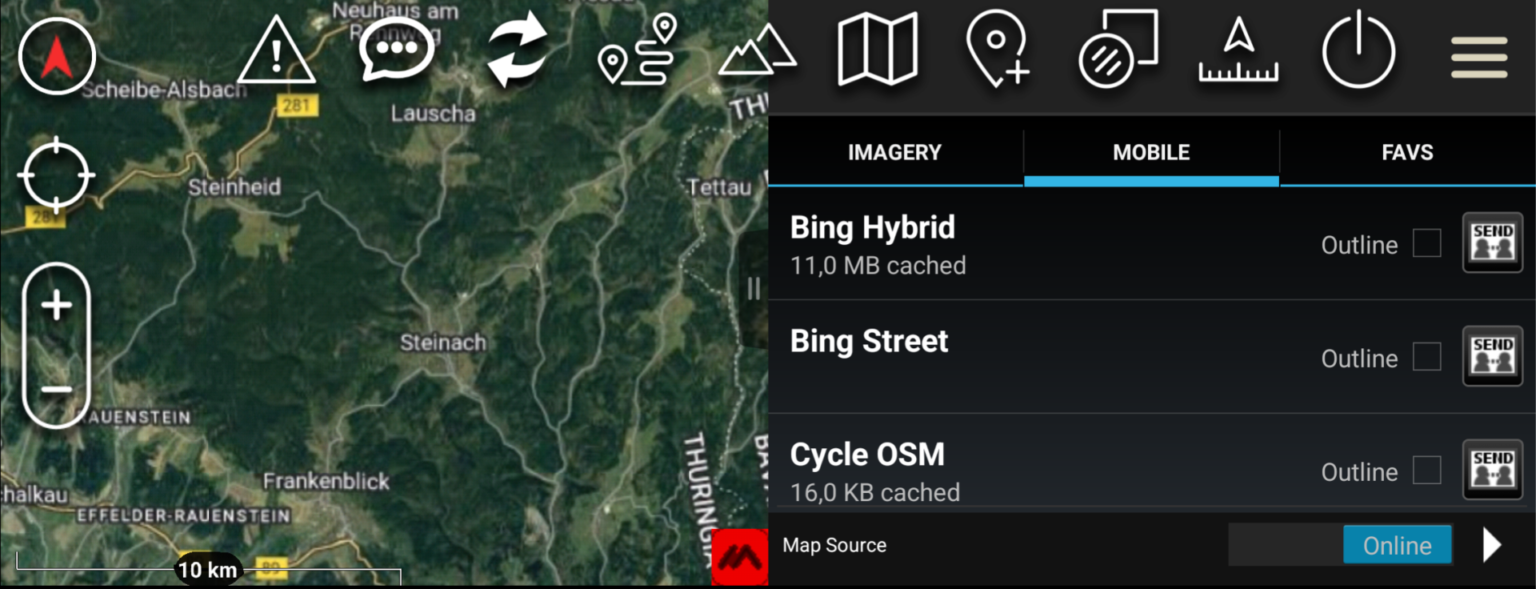
Task: Tap the north-up compass arrow
Action: [57, 56]
